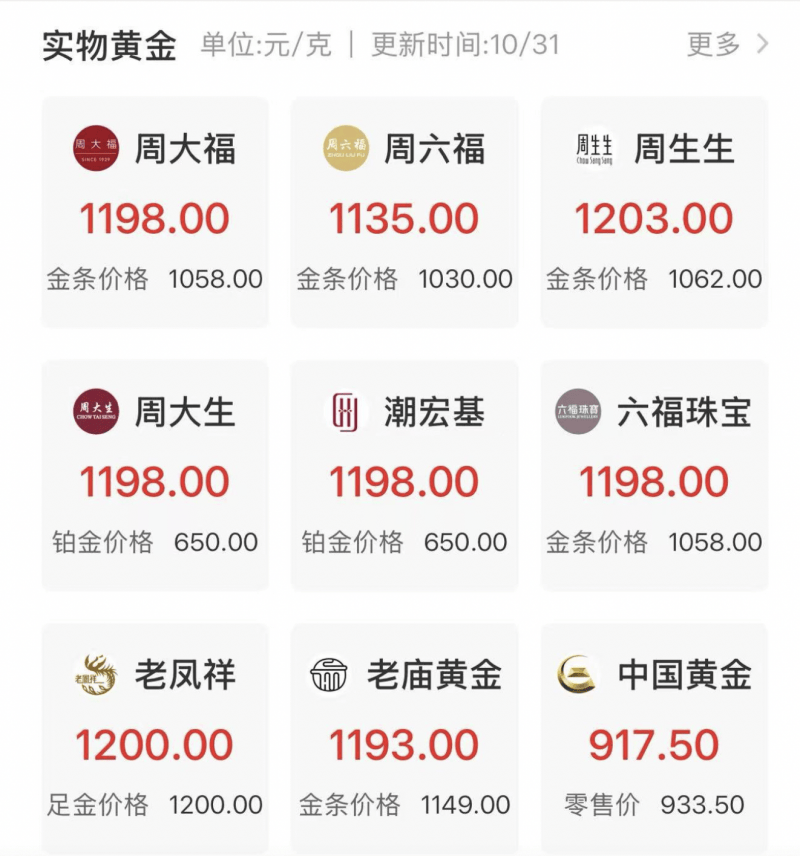View the 老庙黄金 price card

[404, 738]
